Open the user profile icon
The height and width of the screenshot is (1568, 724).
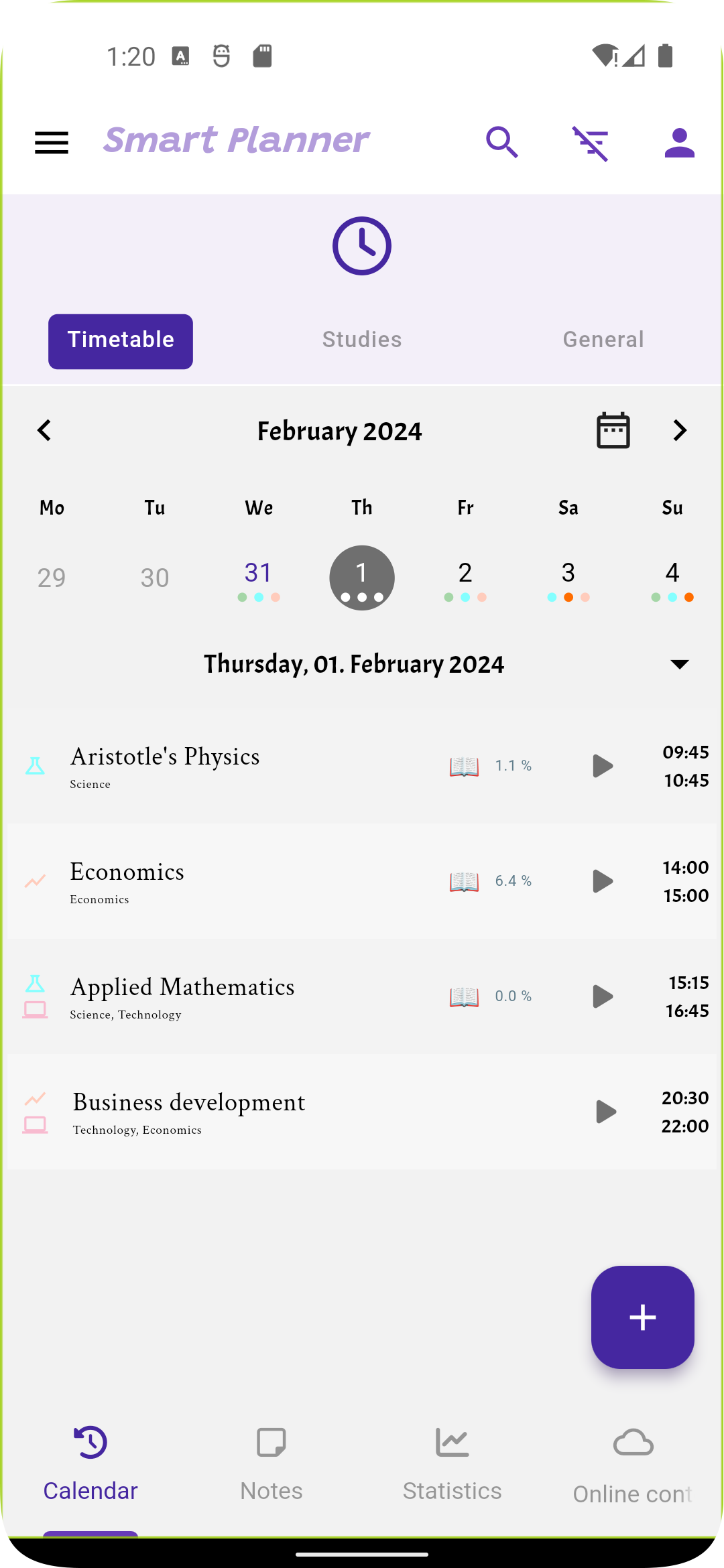tap(679, 143)
